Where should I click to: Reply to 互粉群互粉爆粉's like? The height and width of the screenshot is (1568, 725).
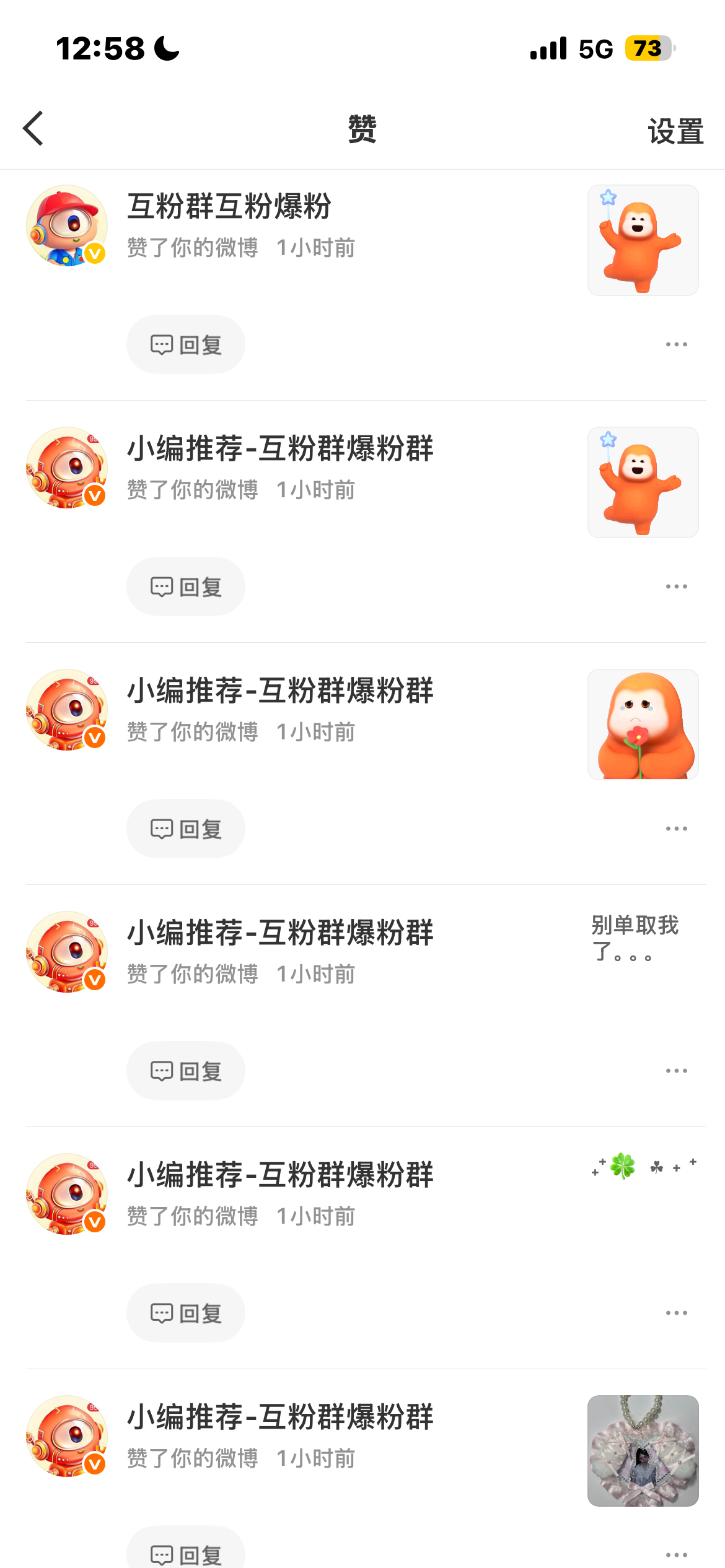(186, 344)
